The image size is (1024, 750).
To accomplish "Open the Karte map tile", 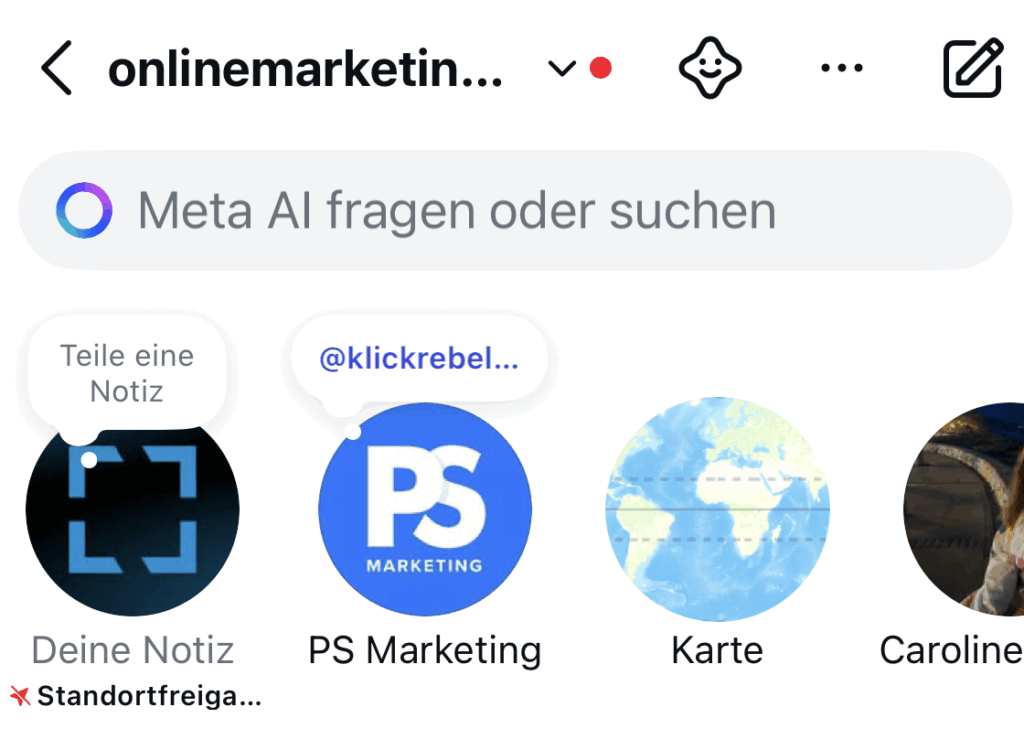I will tap(717, 510).
